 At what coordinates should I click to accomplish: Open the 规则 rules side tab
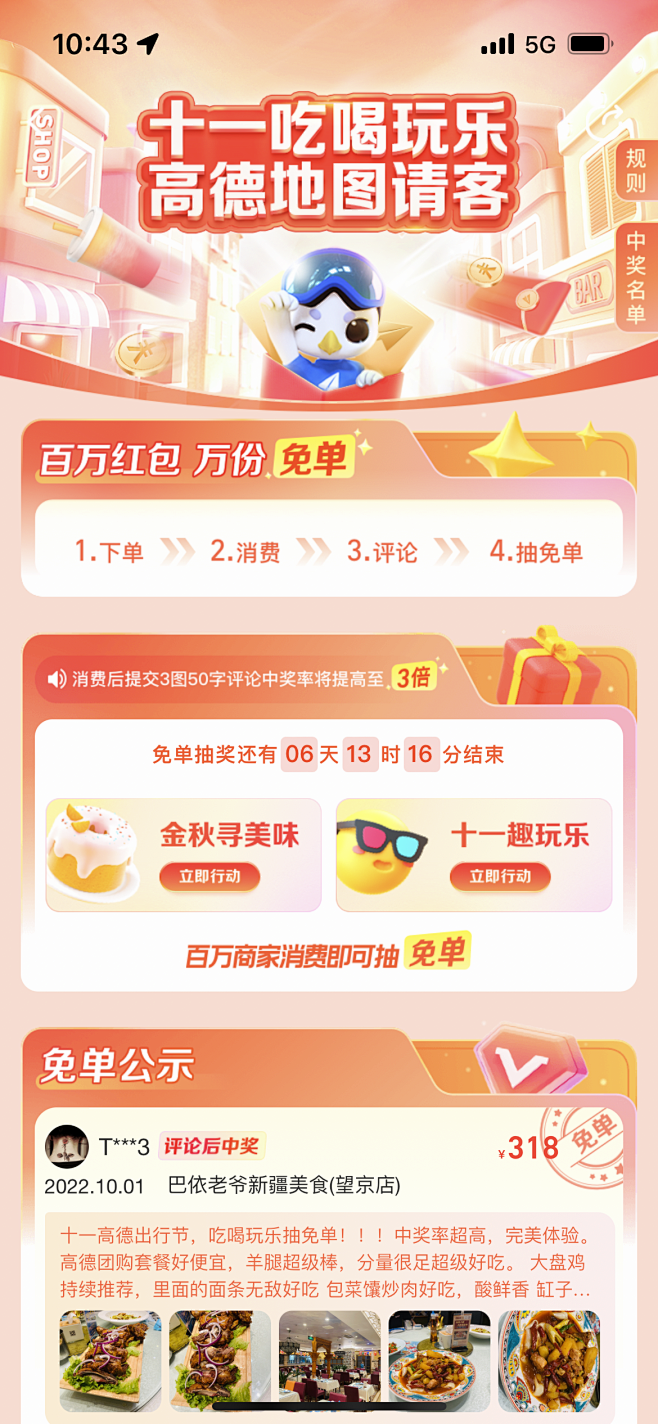[x=637, y=170]
